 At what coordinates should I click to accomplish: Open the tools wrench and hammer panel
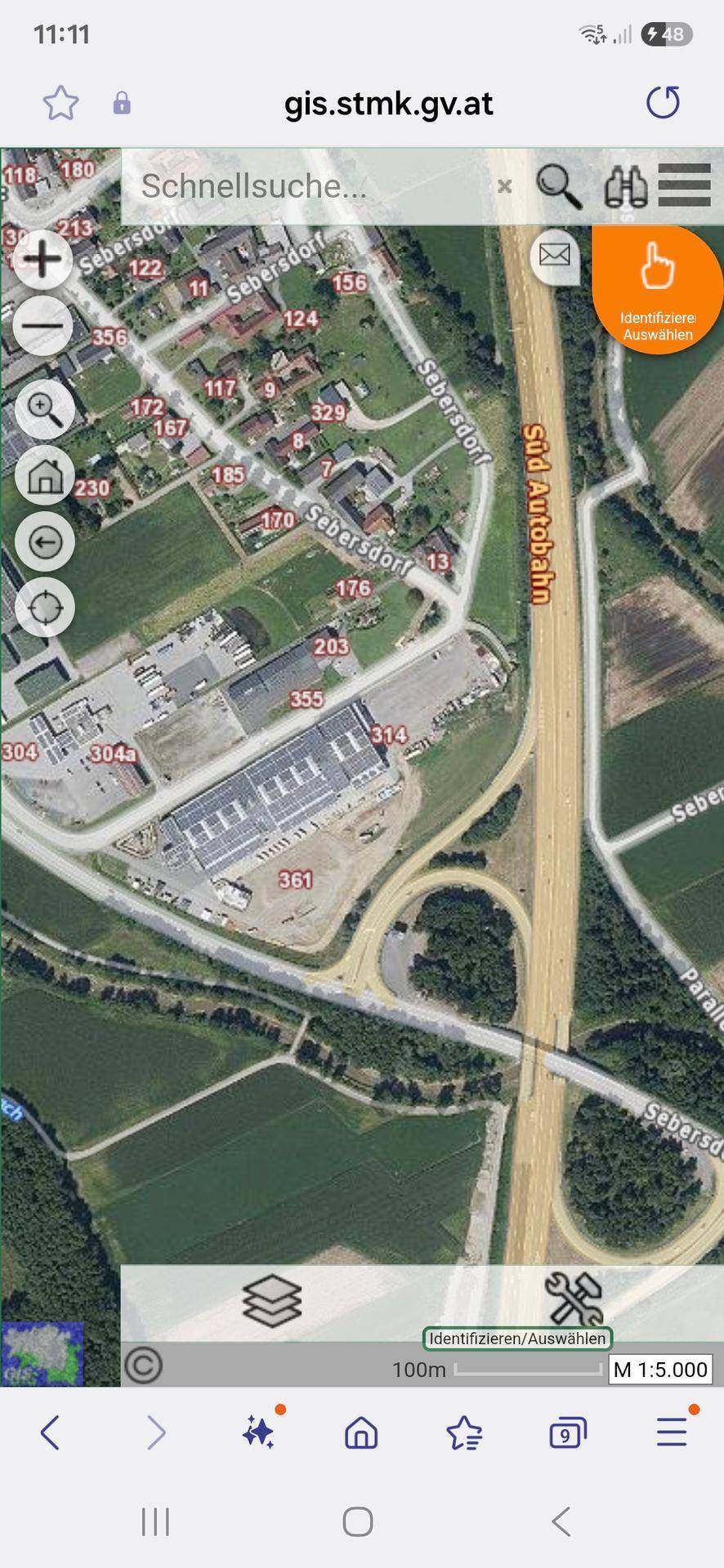coord(574,1298)
